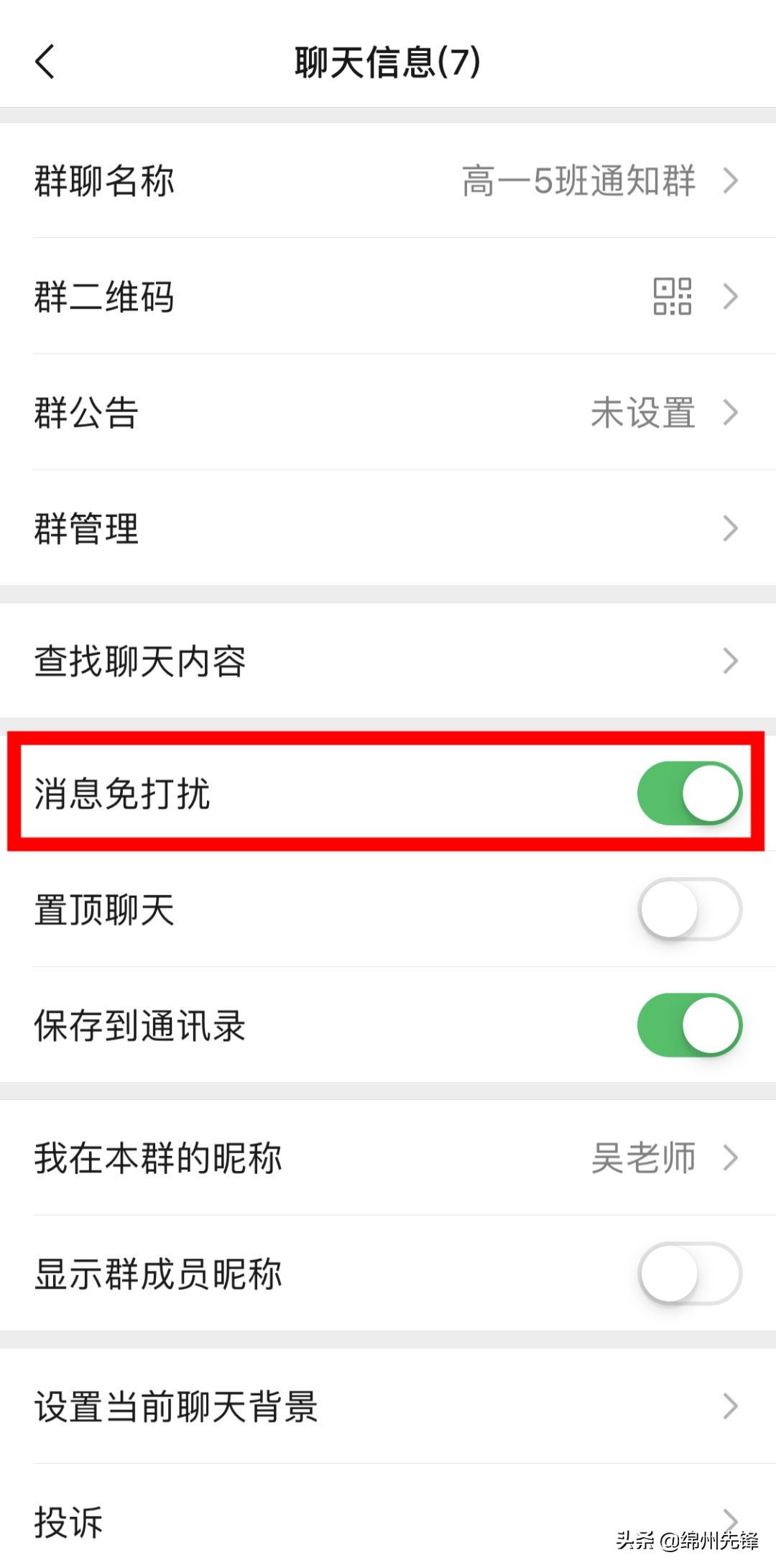The width and height of the screenshot is (776, 1568).
Task: Enable 消息免打扰 message mute switch
Action: point(688,792)
